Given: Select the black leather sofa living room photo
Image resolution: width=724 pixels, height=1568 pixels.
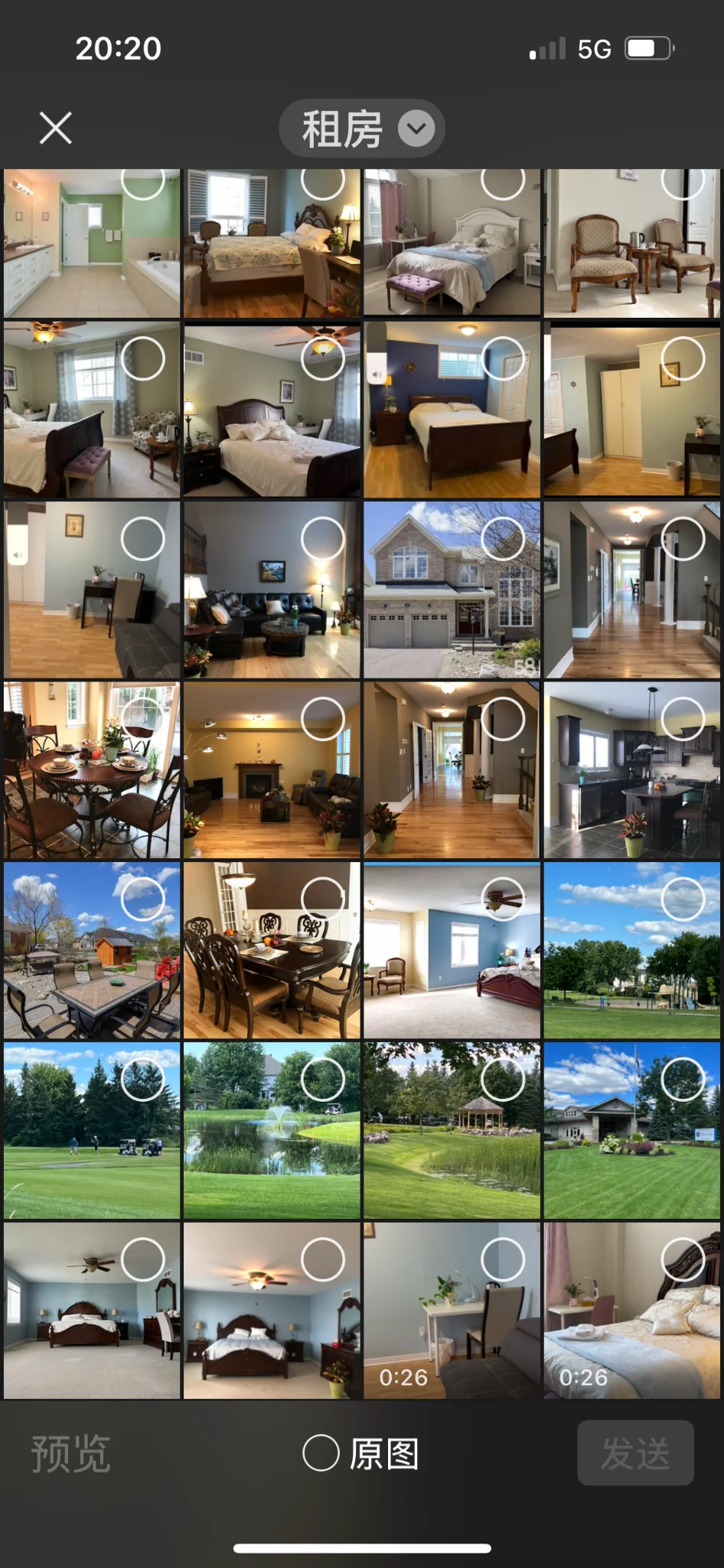Looking at the screenshot, I should pyautogui.click(x=323, y=539).
